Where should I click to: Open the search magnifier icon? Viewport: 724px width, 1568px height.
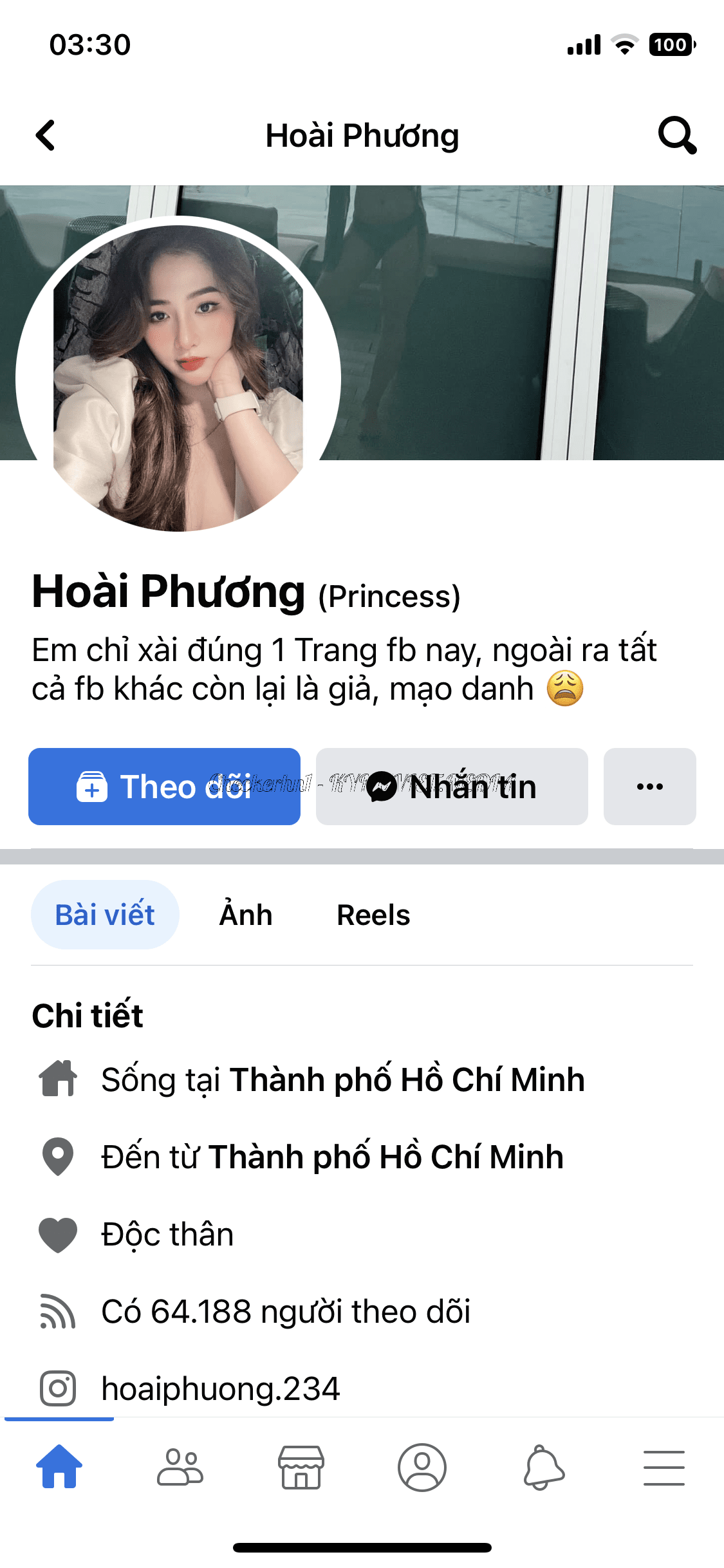point(677,135)
